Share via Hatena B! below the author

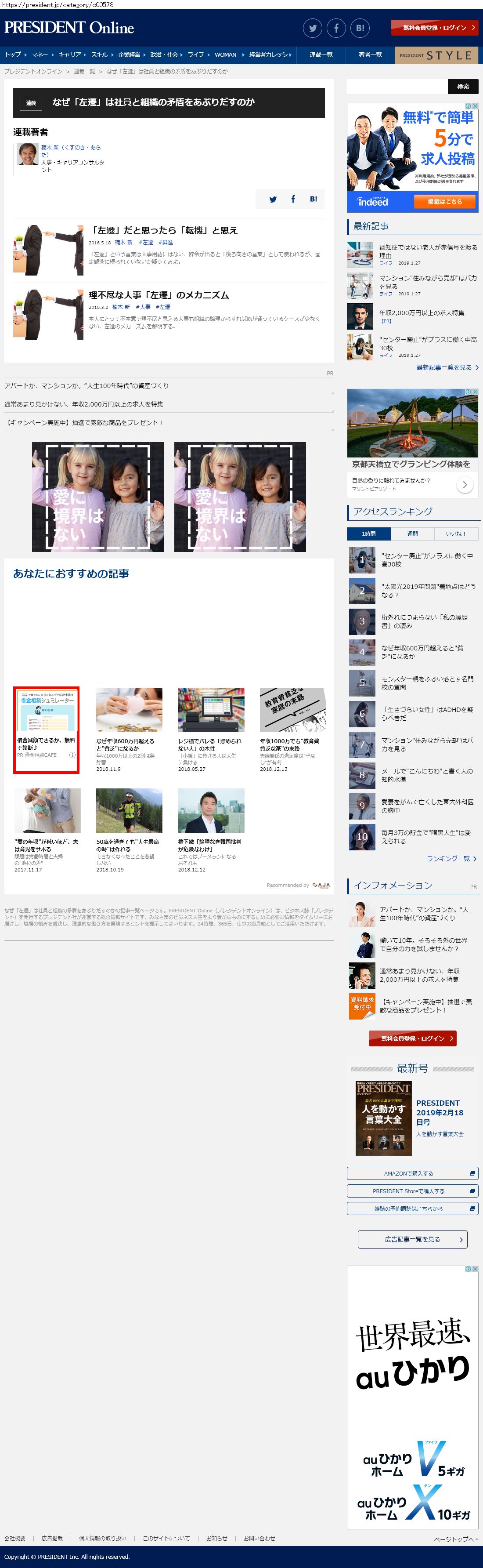click(x=313, y=199)
